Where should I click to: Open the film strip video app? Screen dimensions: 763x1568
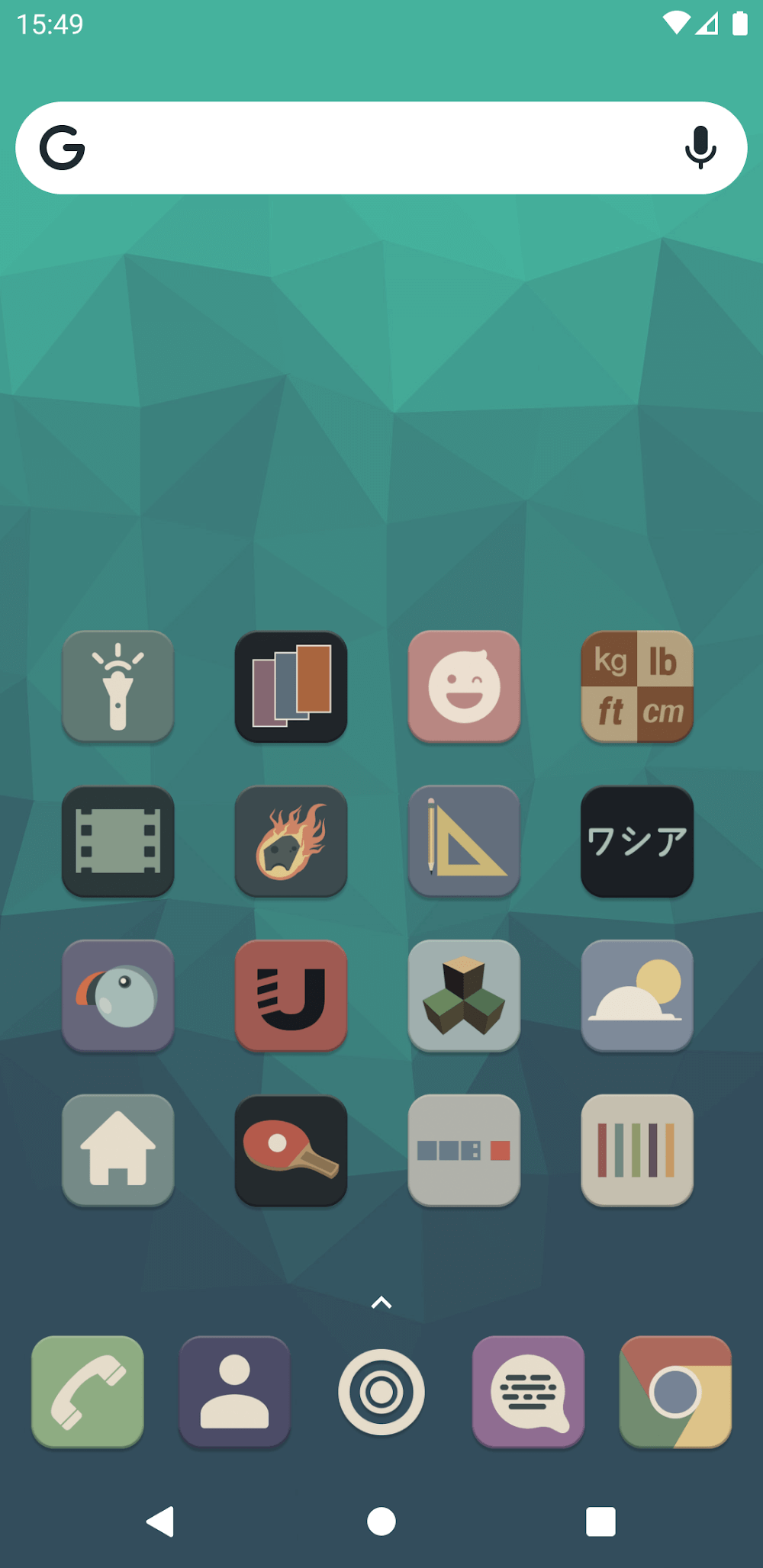point(118,841)
